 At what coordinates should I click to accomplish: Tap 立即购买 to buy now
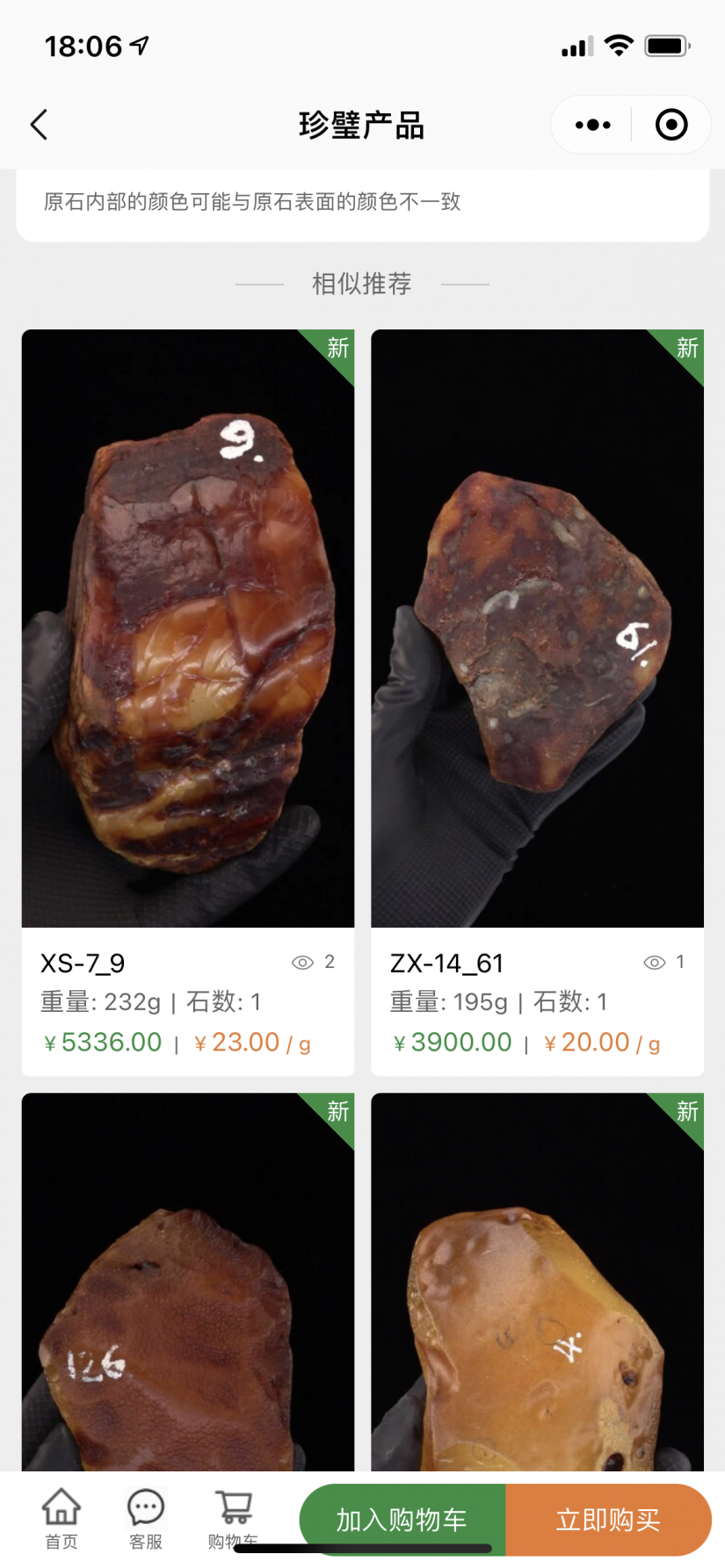tap(608, 1520)
